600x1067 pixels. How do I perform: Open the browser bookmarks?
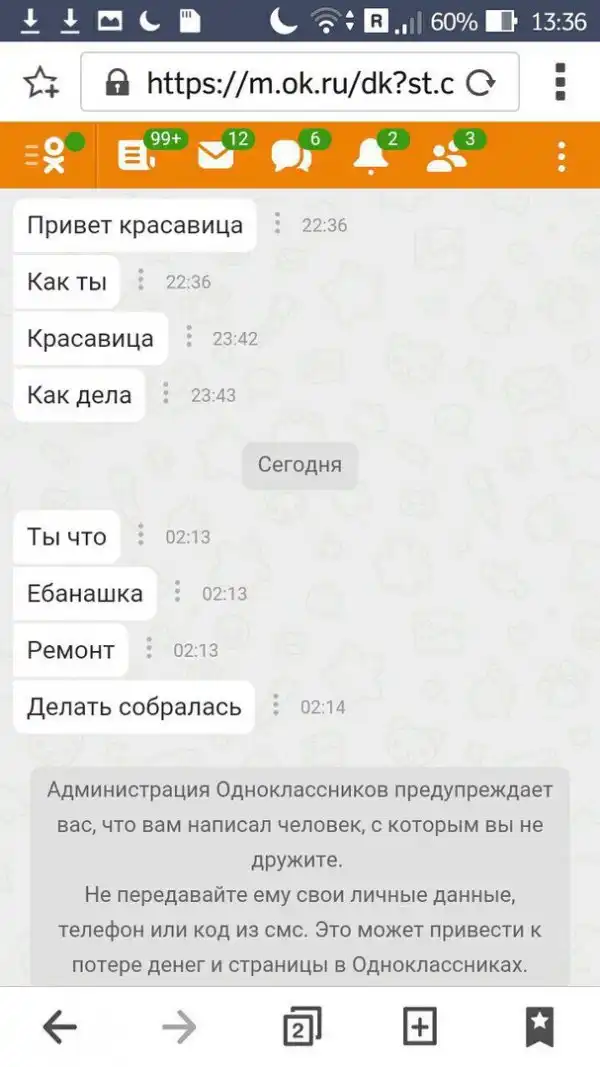tap(540, 1027)
